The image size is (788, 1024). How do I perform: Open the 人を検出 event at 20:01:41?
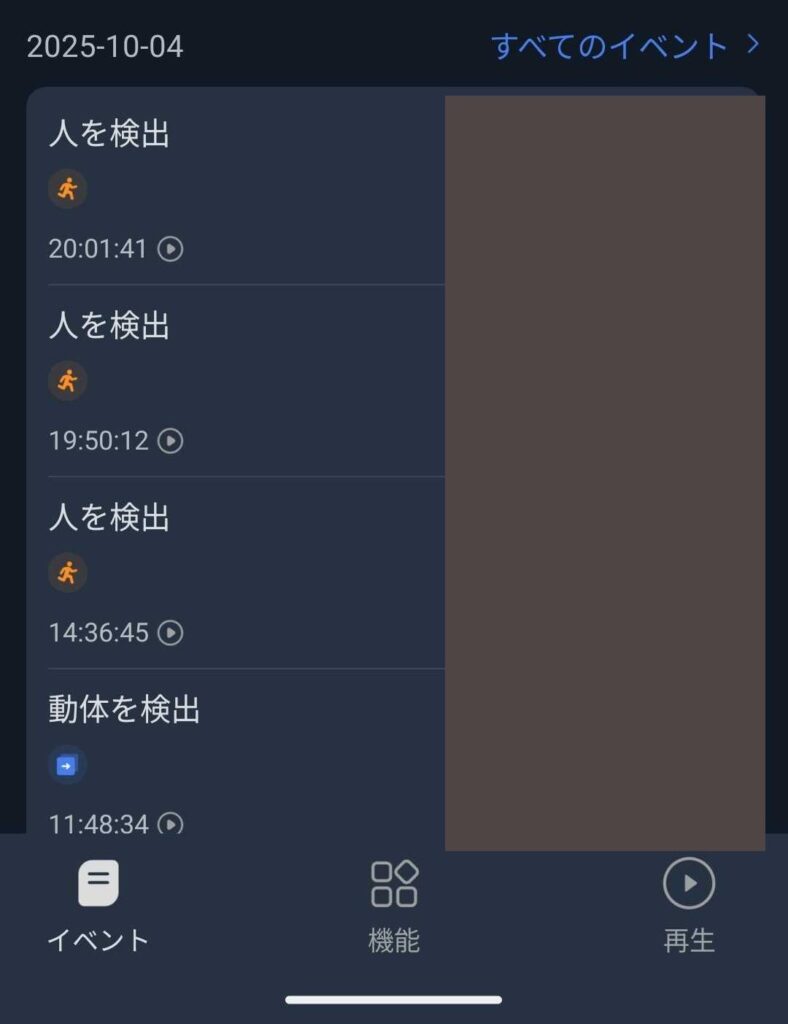[x=236, y=190]
